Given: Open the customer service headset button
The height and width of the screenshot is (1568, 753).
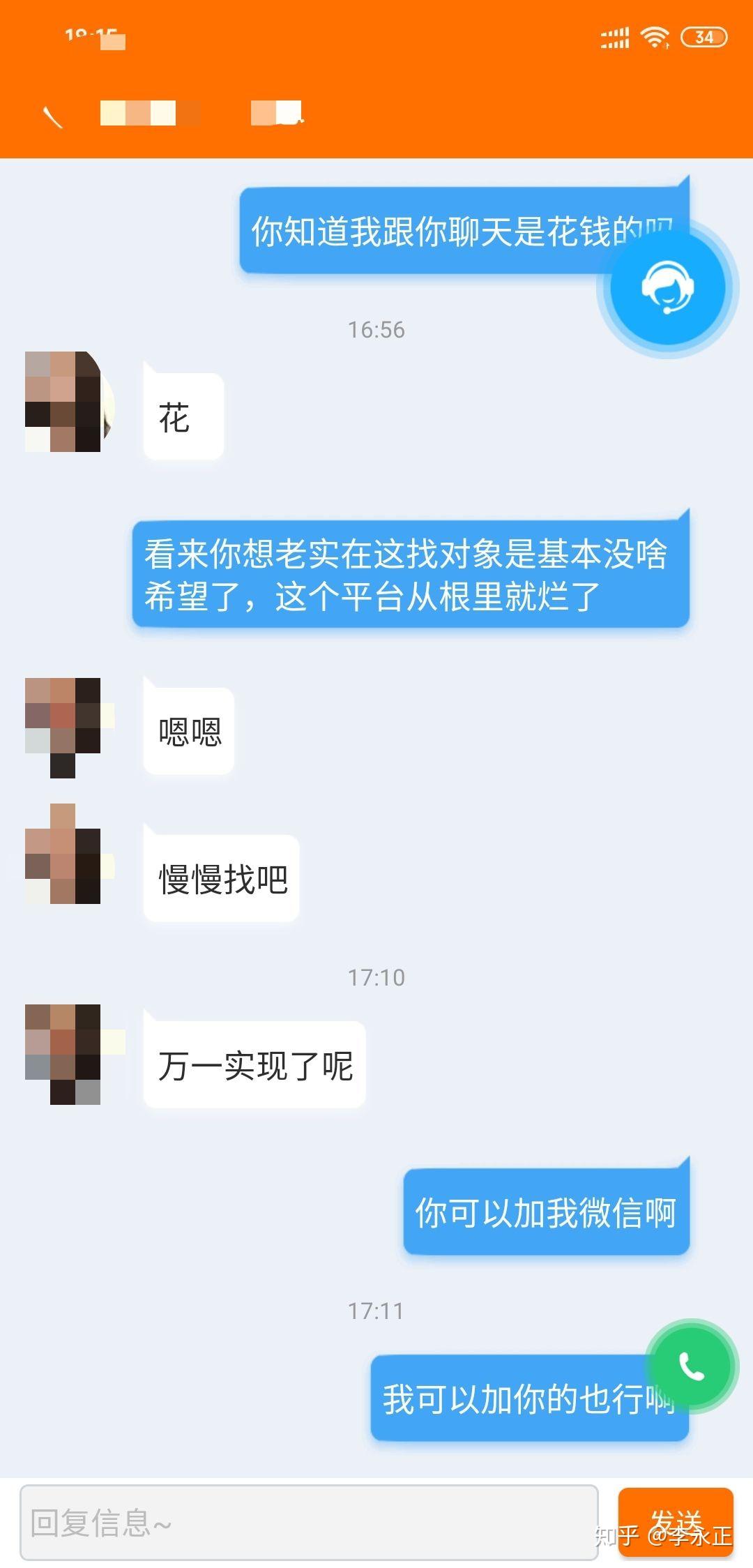Looking at the screenshot, I should tap(667, 287).
